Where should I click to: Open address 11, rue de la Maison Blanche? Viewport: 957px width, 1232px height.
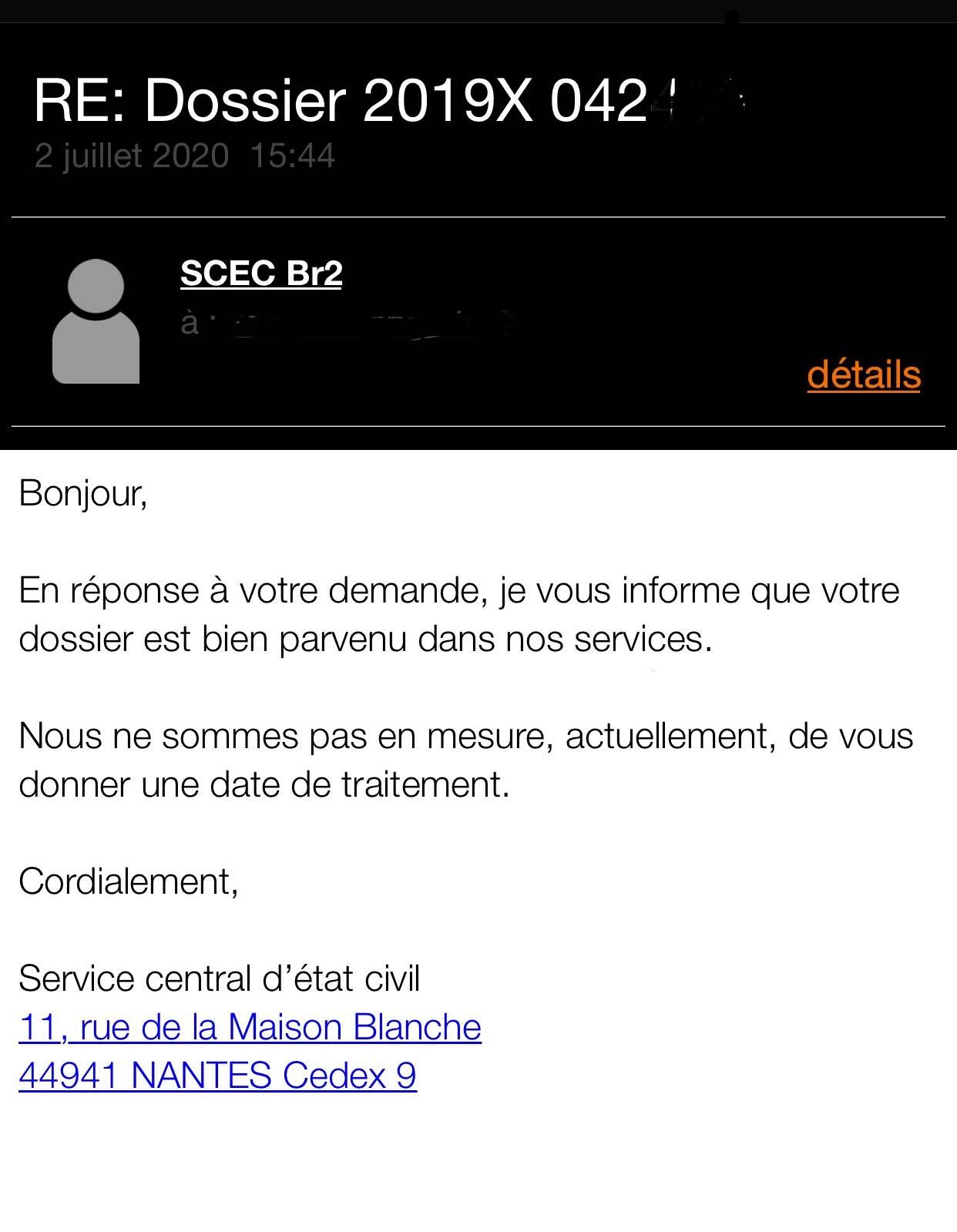(250, 1027)
